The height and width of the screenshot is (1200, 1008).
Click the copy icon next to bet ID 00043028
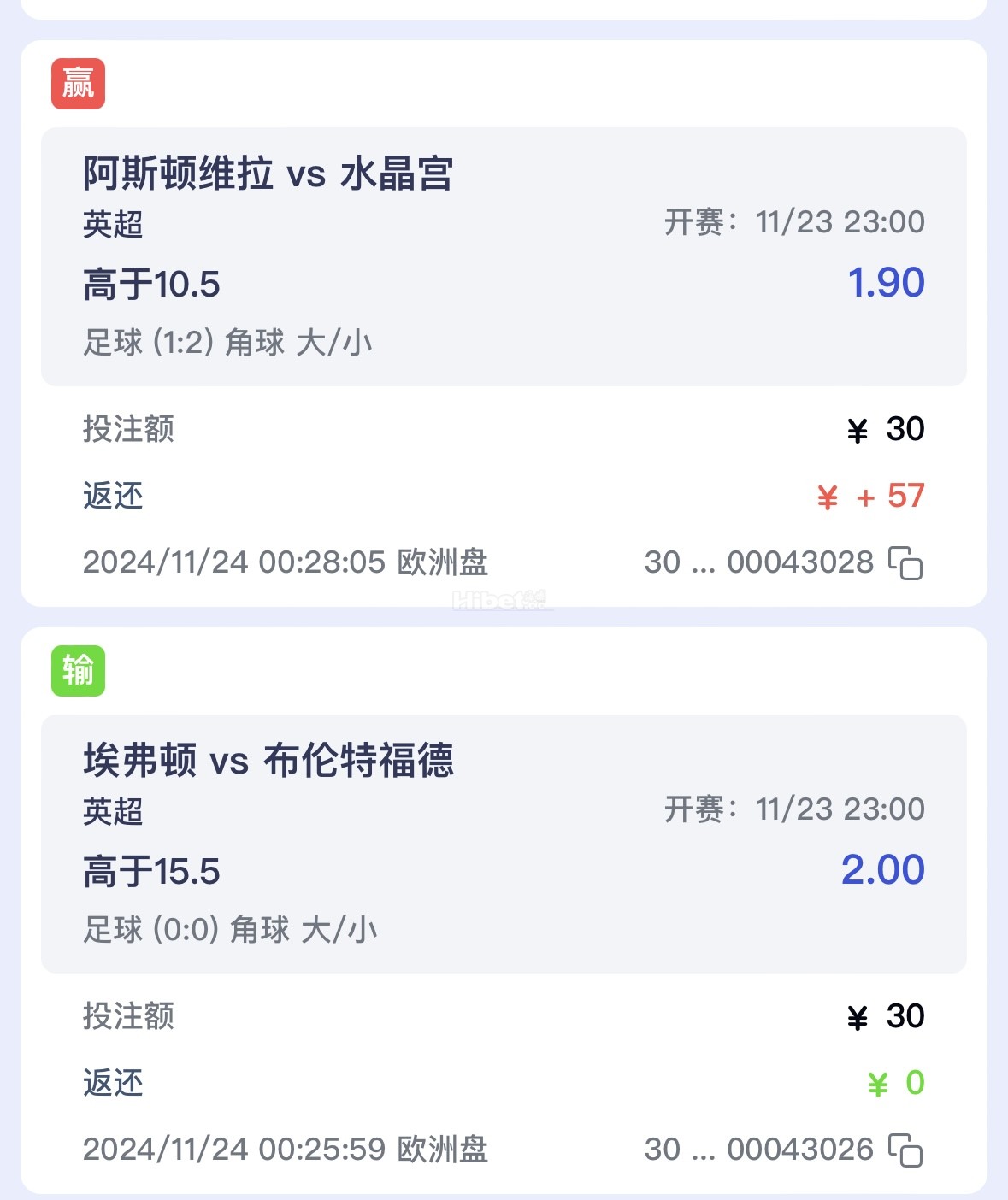coord(908,564)
